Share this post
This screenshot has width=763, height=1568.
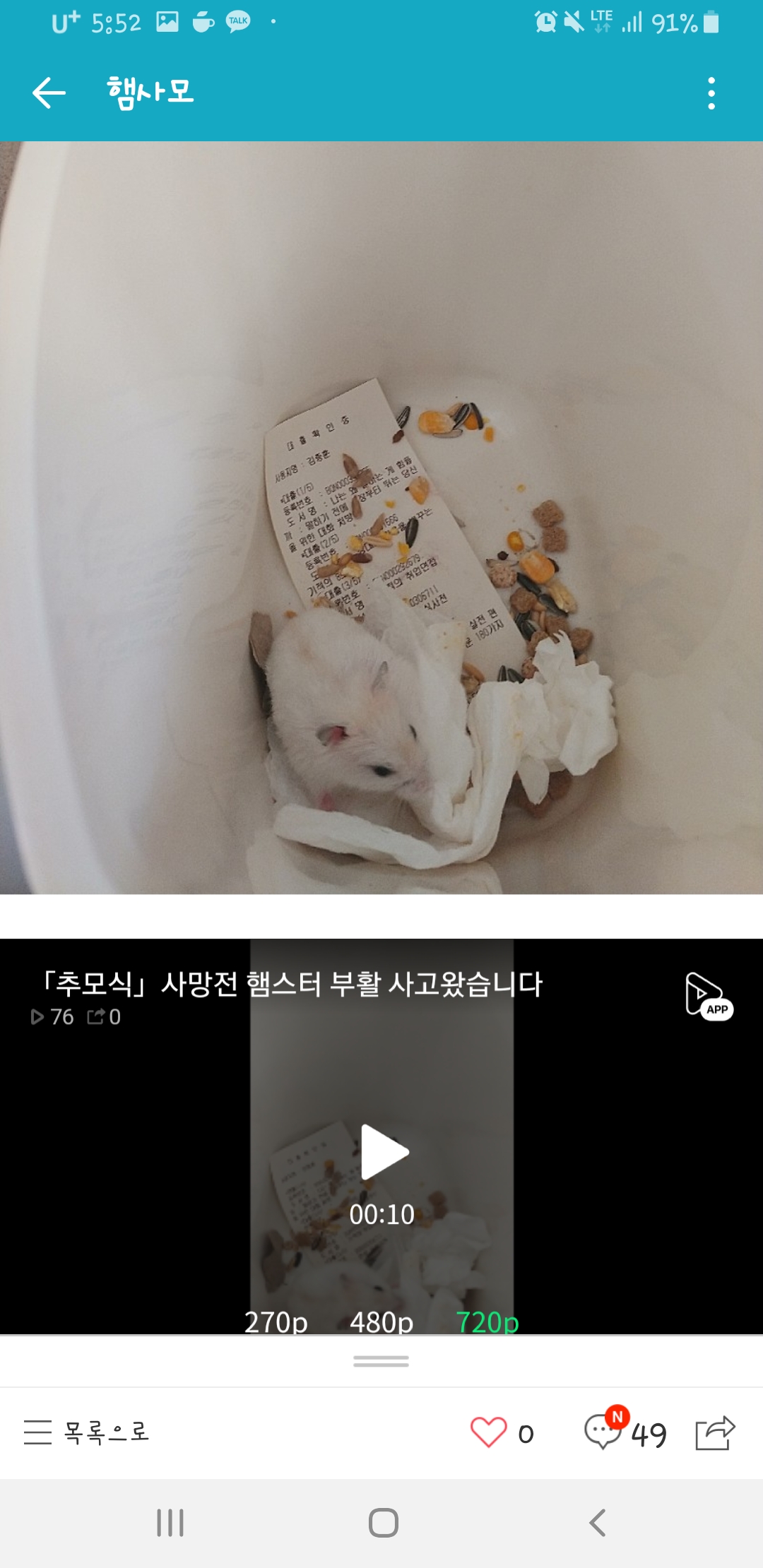point(715,1432)
